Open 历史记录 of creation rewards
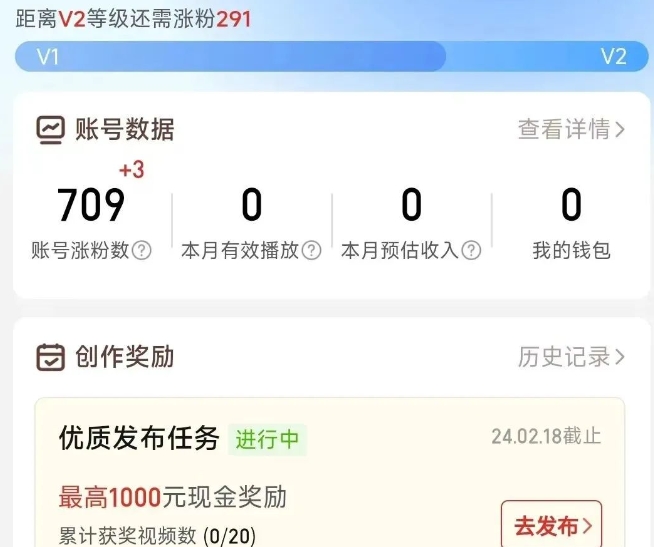Viewport: 654px width, 547px height. click(571, 357)
